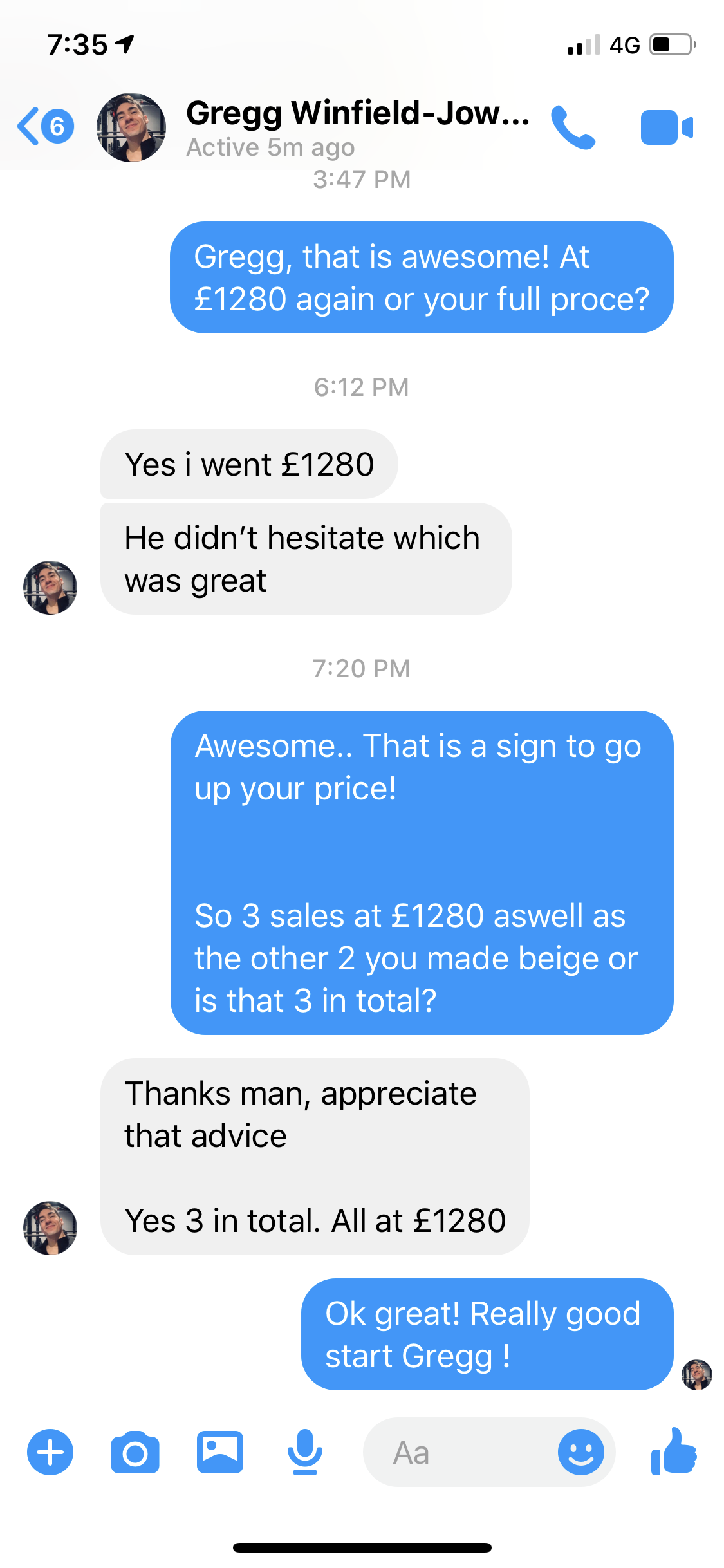Open the photo gallery picker
Viewport: 724px width, 1568px height.
point(220,1452)
